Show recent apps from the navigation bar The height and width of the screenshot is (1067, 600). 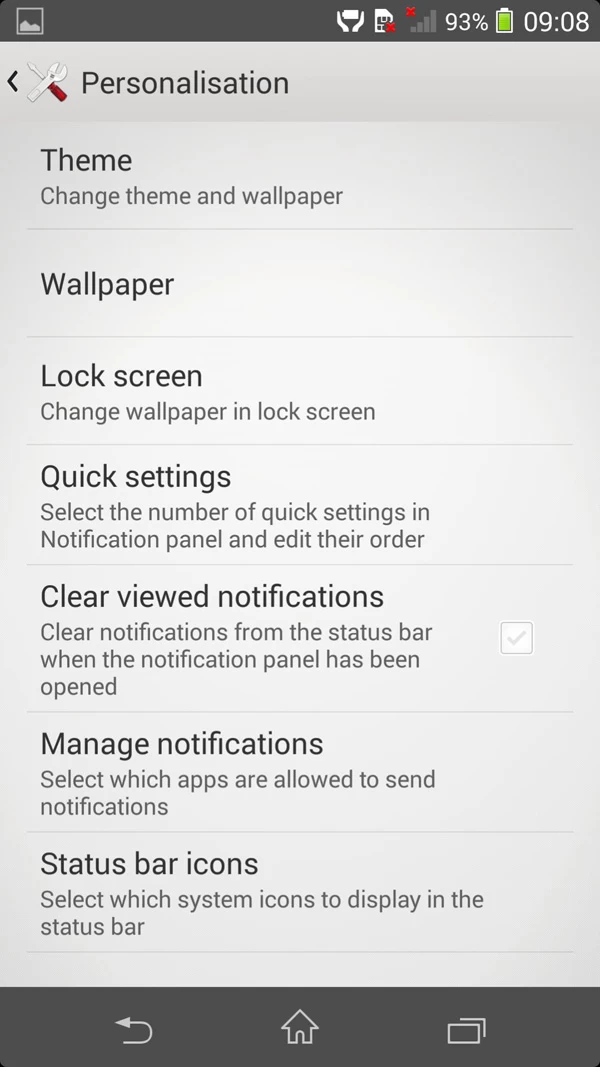(466, 1028)
